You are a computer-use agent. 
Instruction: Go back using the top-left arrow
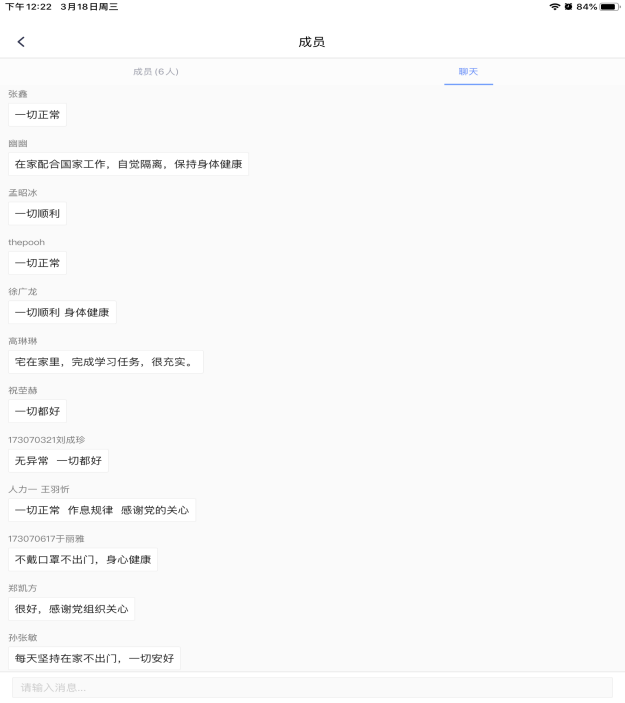[x=21, y=42]
